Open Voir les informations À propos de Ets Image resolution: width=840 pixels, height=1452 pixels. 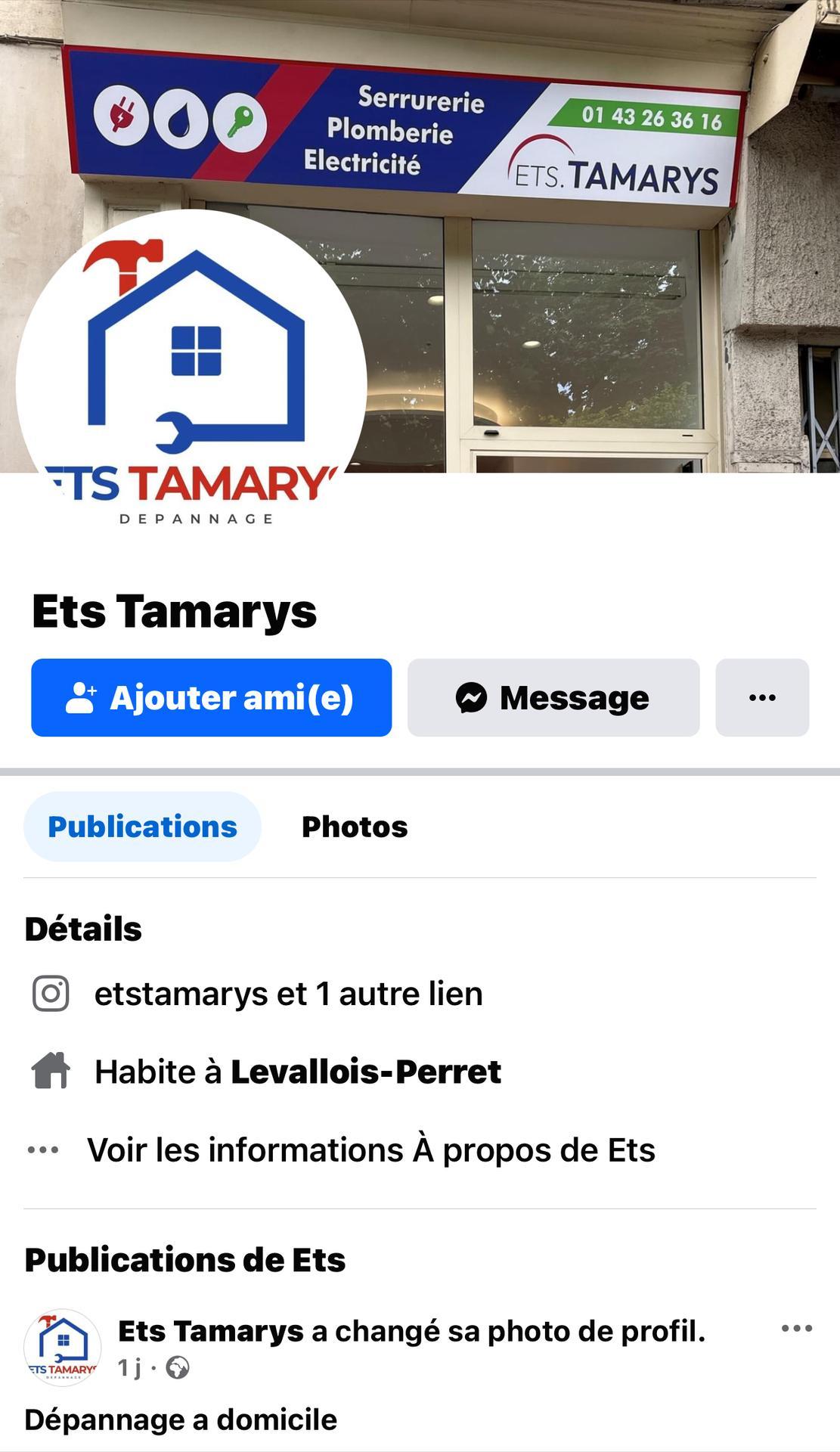(370, 1150)
